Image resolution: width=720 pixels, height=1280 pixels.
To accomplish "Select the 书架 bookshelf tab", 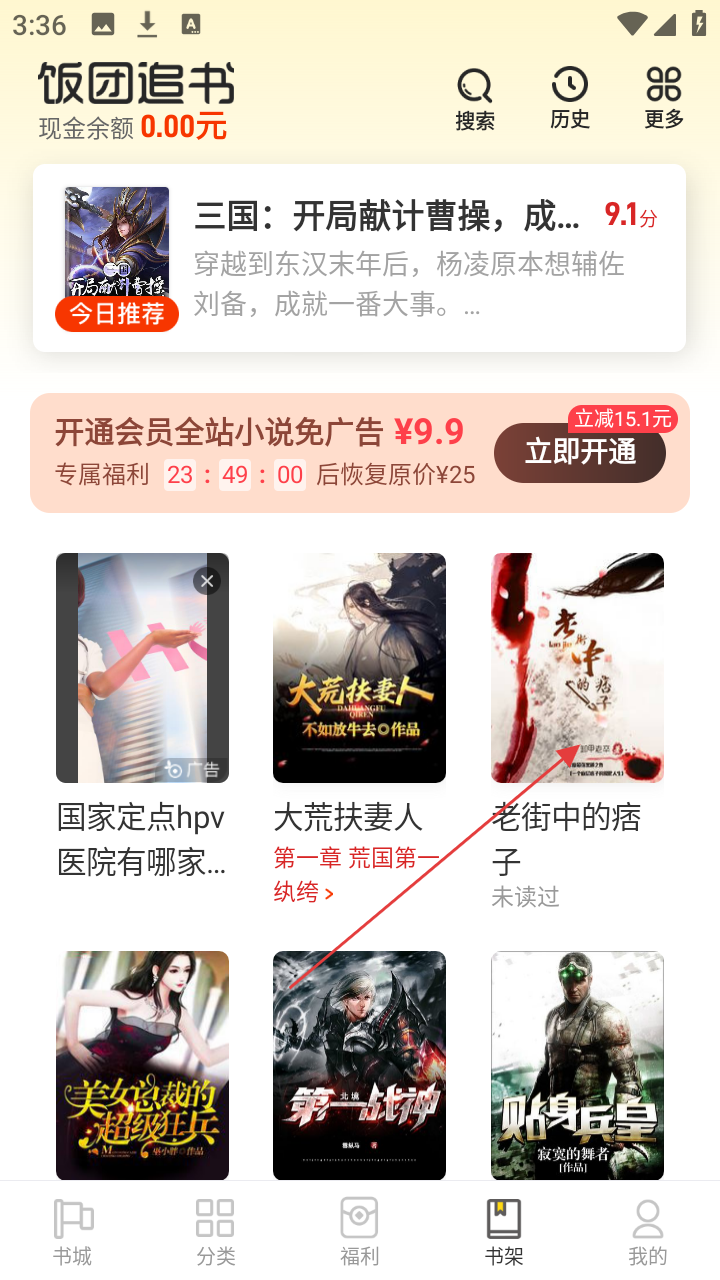I will (504, 1232).
